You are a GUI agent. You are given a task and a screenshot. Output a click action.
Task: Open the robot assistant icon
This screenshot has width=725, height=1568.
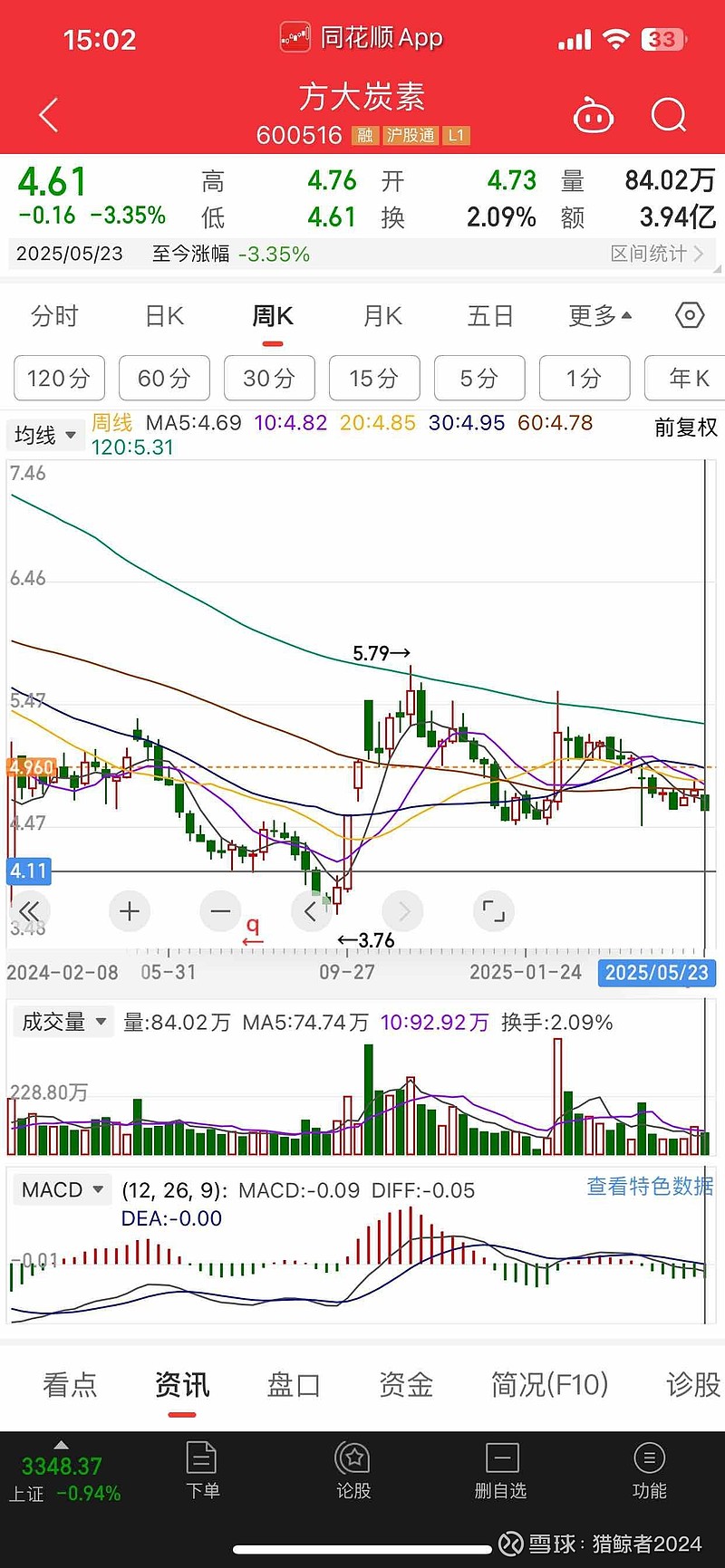[x=594, y=116]
